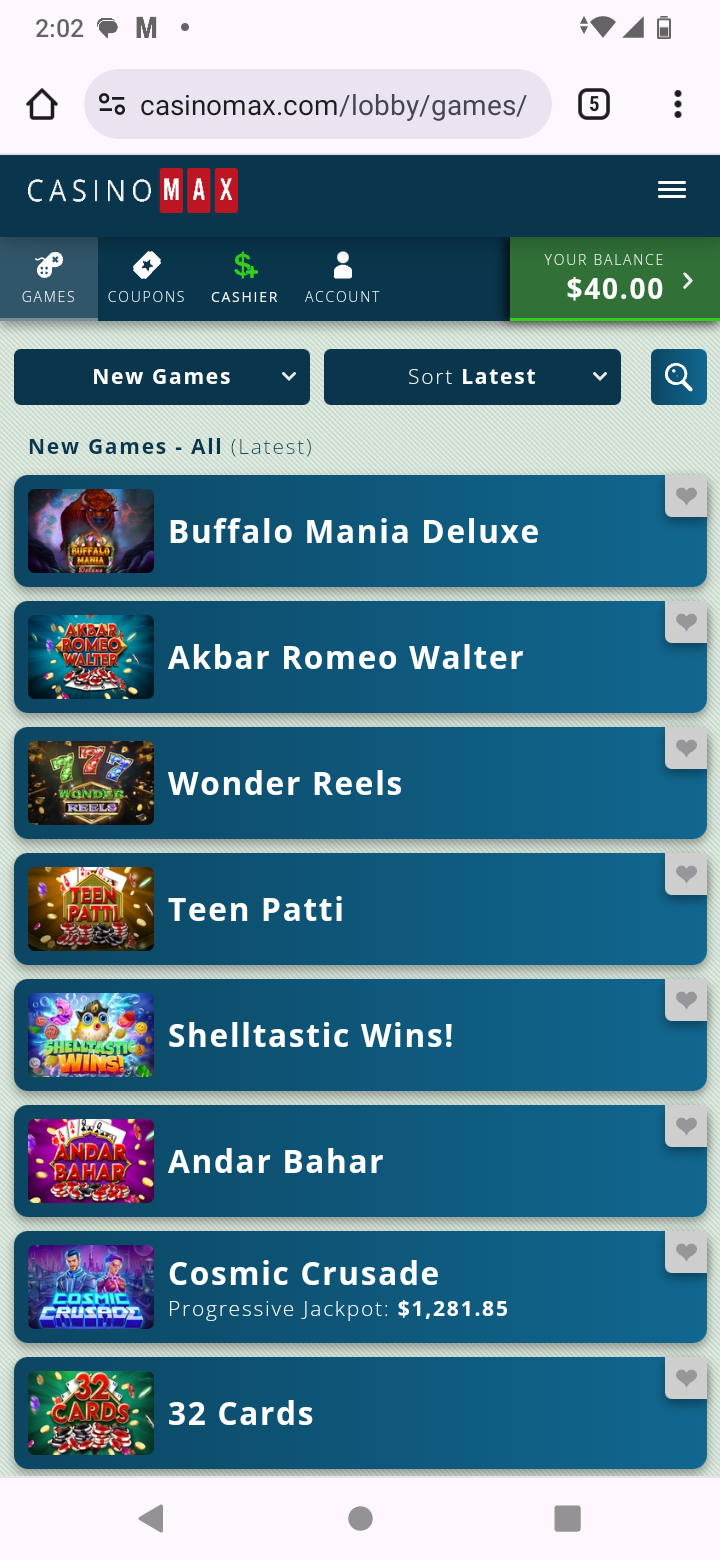Image resolution: width=720 pixels, height=1560 pixels.
Task: Open the hamburger menu
Action: (671, 190)
